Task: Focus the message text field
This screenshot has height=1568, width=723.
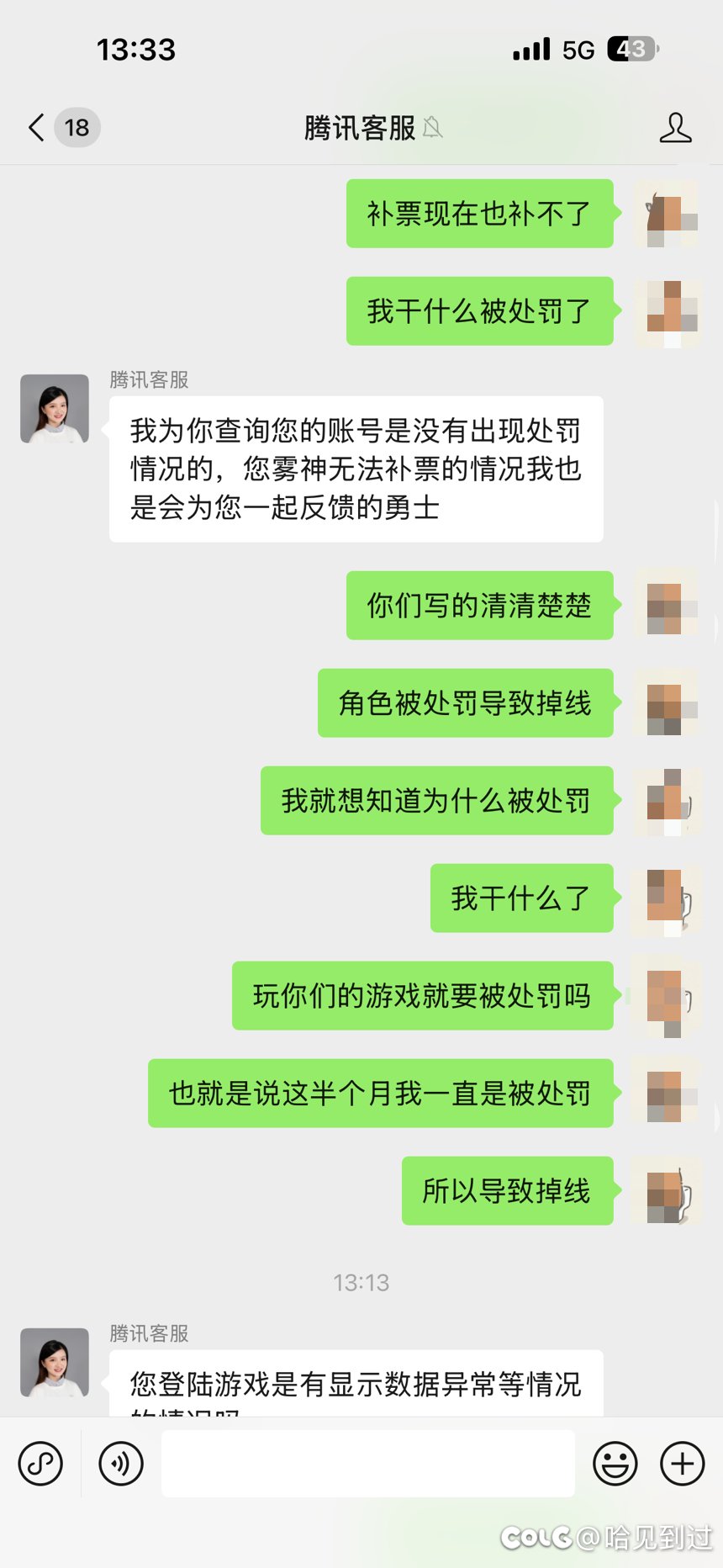Action: [368, 1464]
